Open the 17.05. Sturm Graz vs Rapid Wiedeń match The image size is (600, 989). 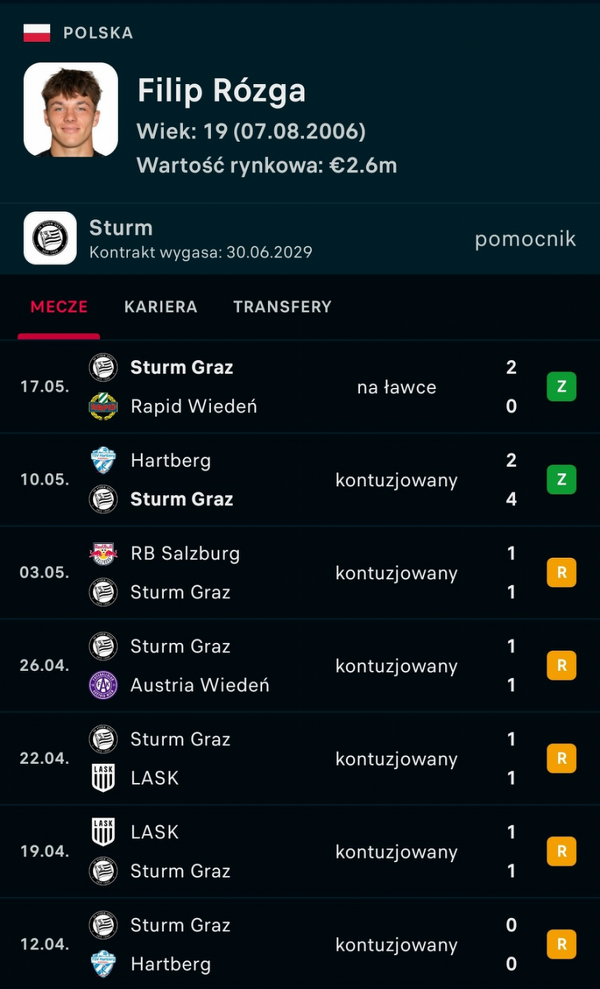300,387
